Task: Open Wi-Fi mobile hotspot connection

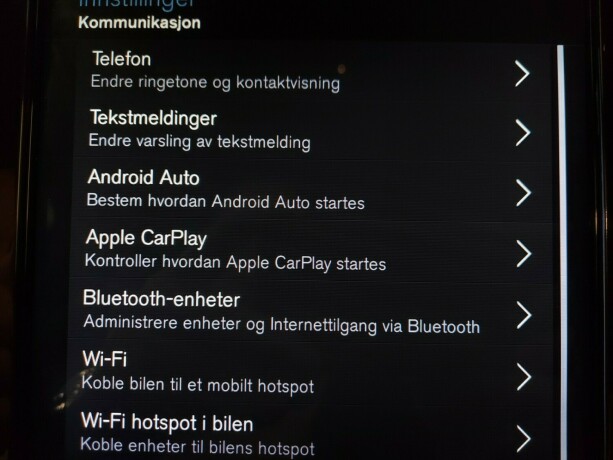Action: coord(300,372)
